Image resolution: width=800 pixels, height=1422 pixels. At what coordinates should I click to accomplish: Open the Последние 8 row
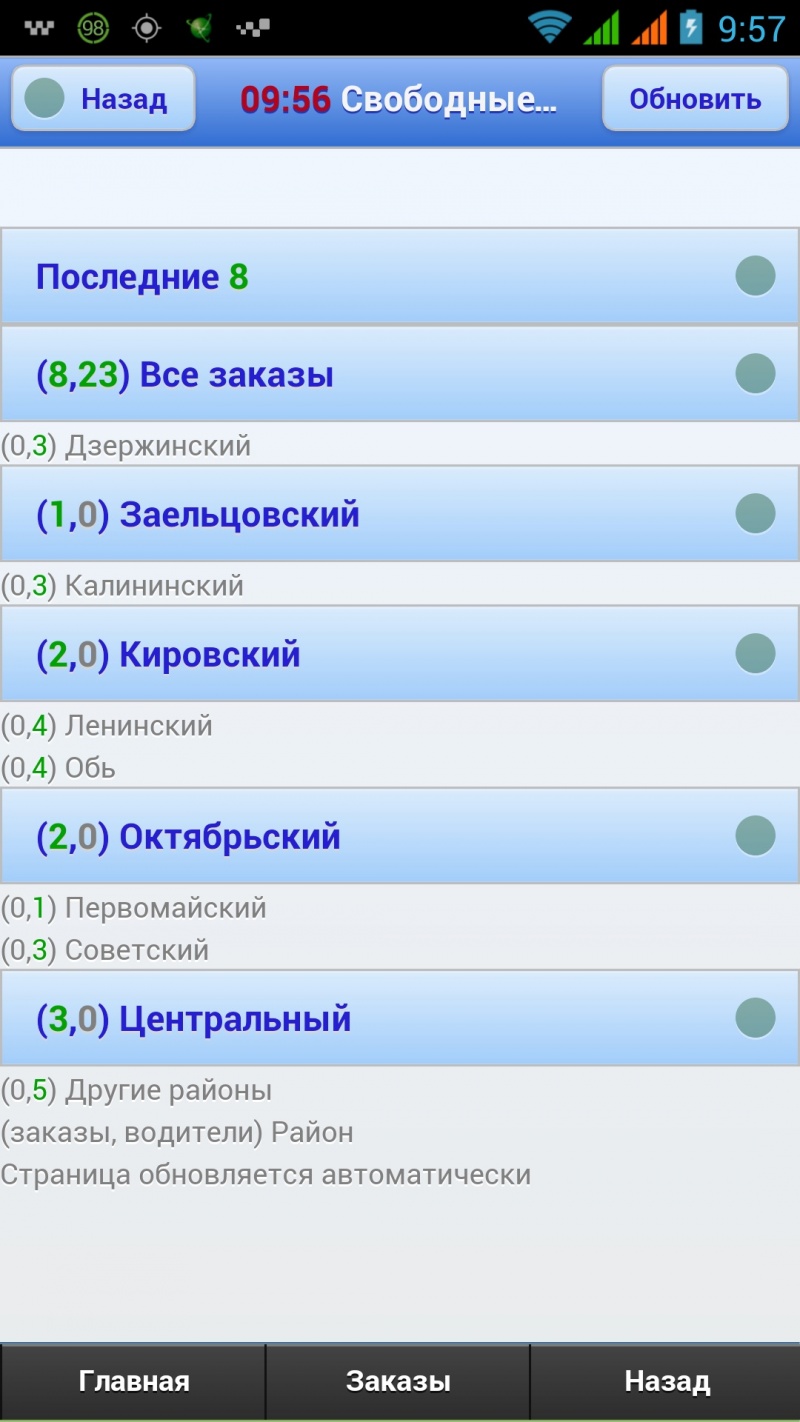[x=400, y=277]
